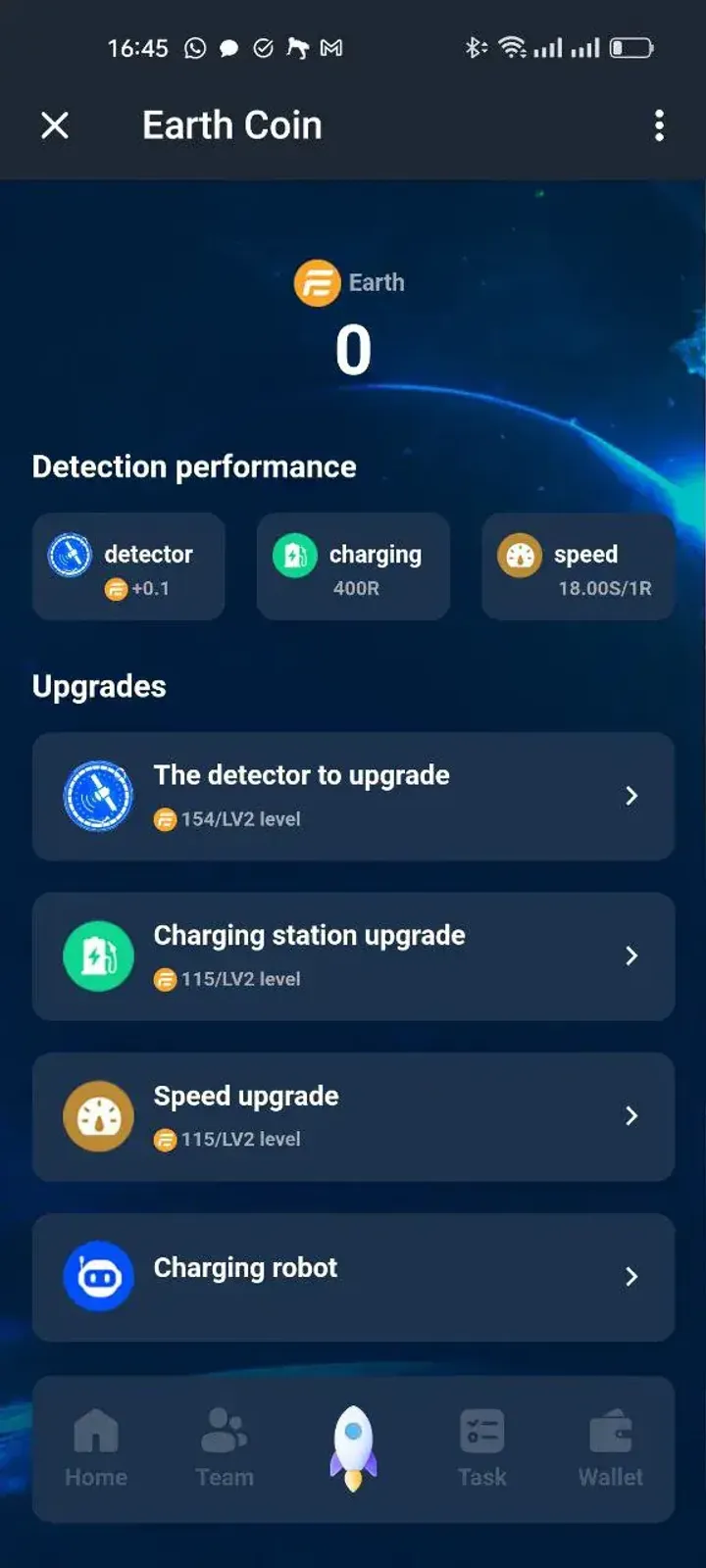Expand the Speed upgrade chevron
The image size is (706, 1568).
(x=632, y=1116)
